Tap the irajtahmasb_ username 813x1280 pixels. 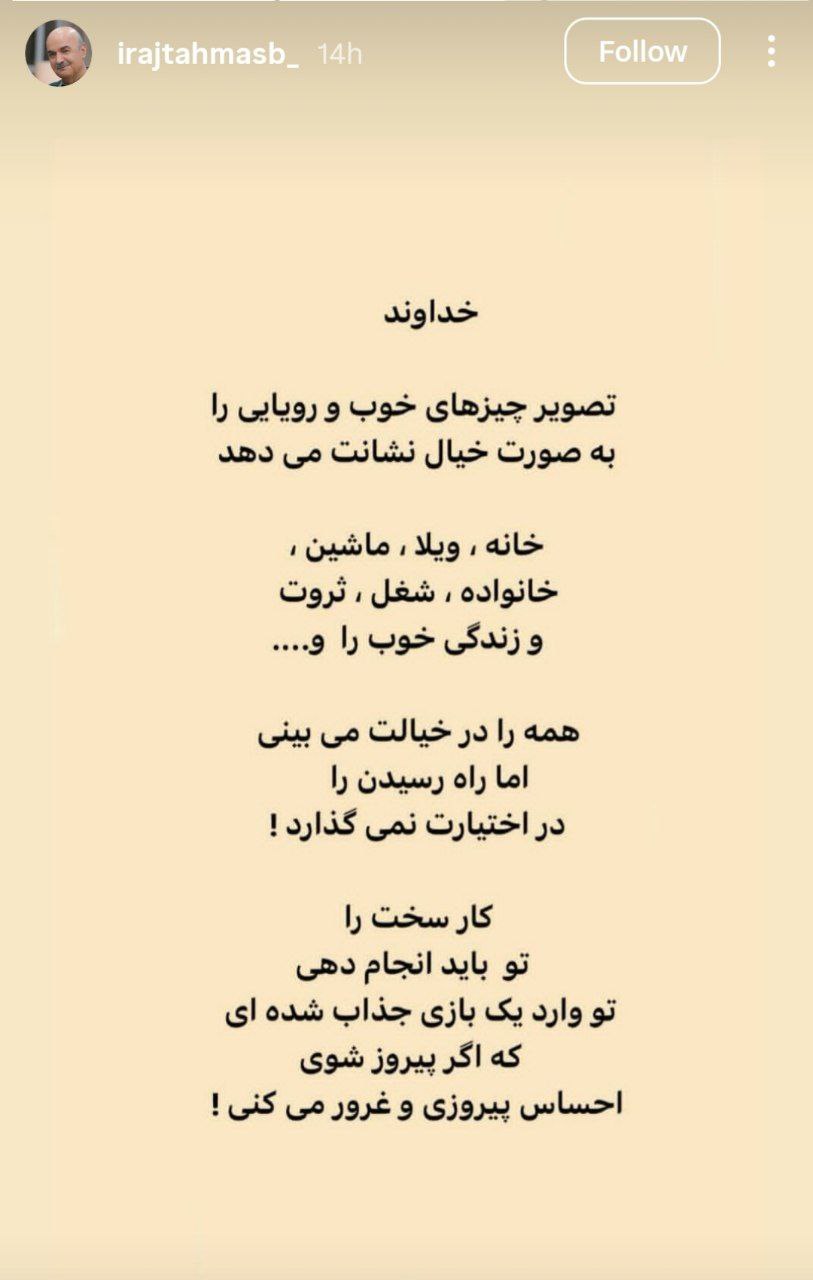pyautogui.click(x=207, y=54)
